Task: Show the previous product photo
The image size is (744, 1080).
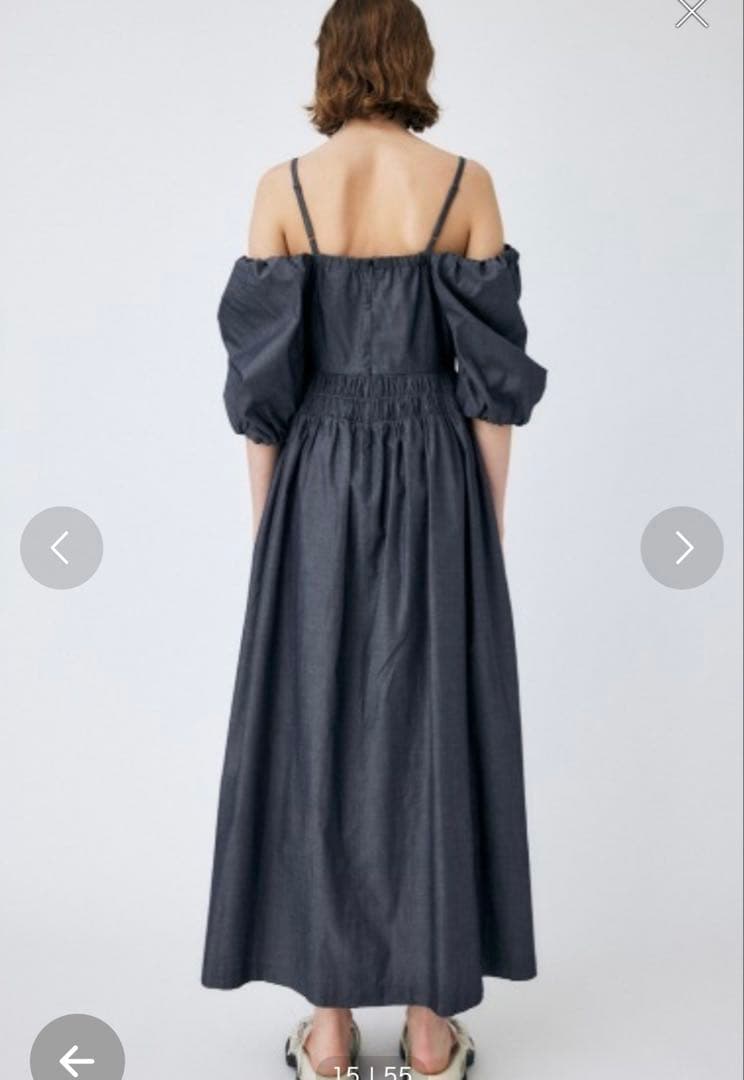Action: point(61,547)
